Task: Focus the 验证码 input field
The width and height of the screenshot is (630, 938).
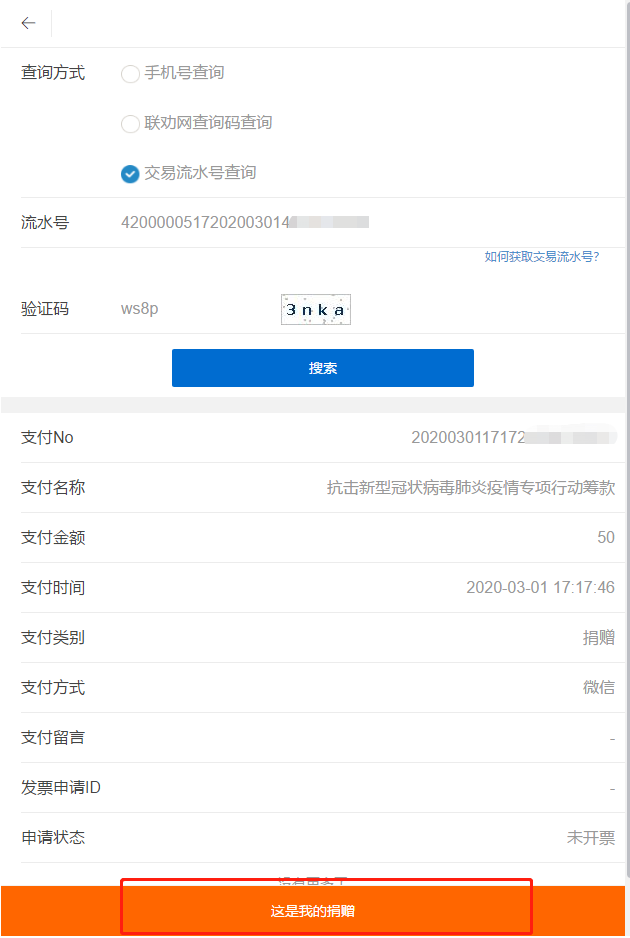Action: click(x=190, y=309)
